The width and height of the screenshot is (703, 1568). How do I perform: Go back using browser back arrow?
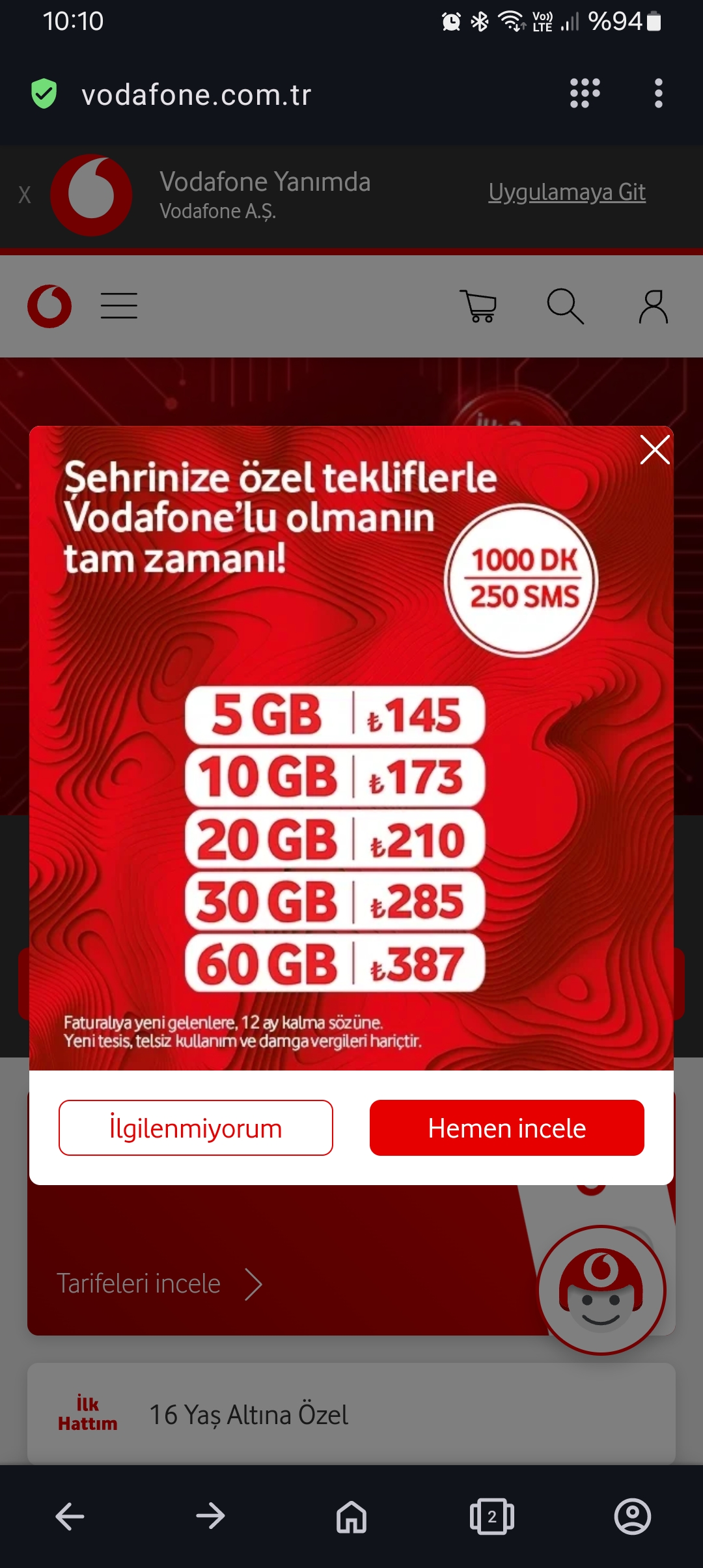pyautogui.click(x=70, y=1517)
